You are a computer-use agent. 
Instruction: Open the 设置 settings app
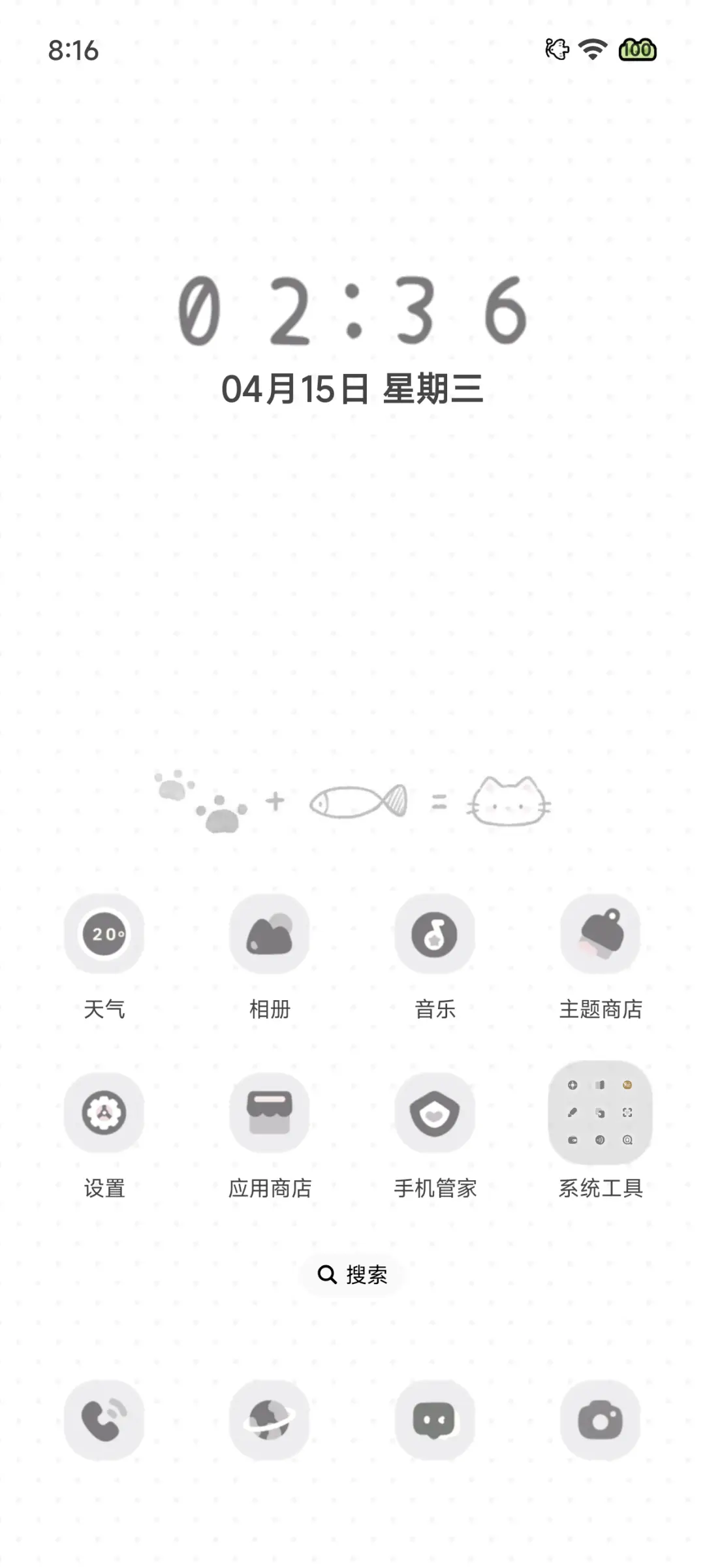point(104,1113)
